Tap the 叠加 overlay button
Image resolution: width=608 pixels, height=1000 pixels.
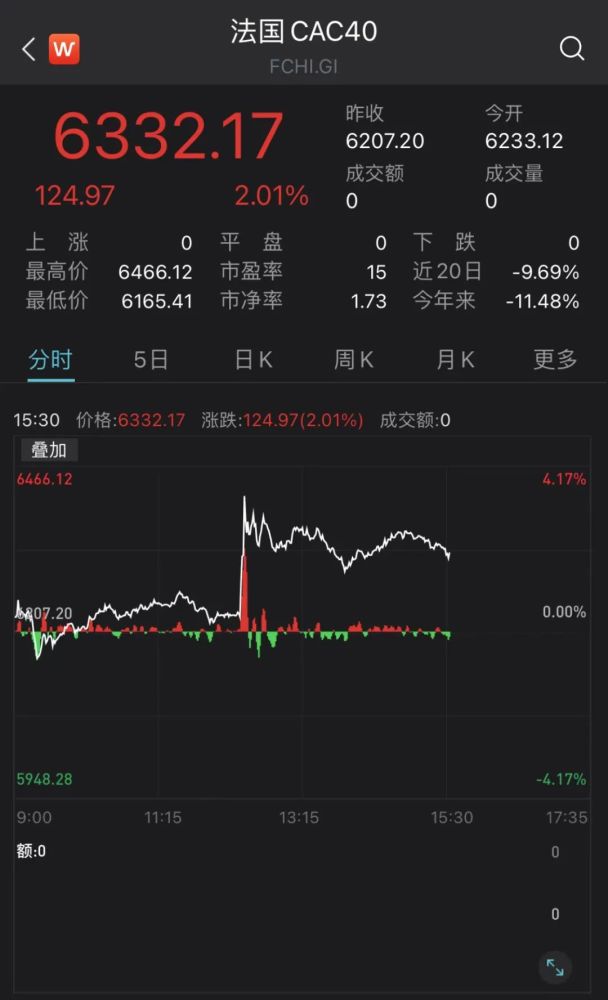[49, 450]
